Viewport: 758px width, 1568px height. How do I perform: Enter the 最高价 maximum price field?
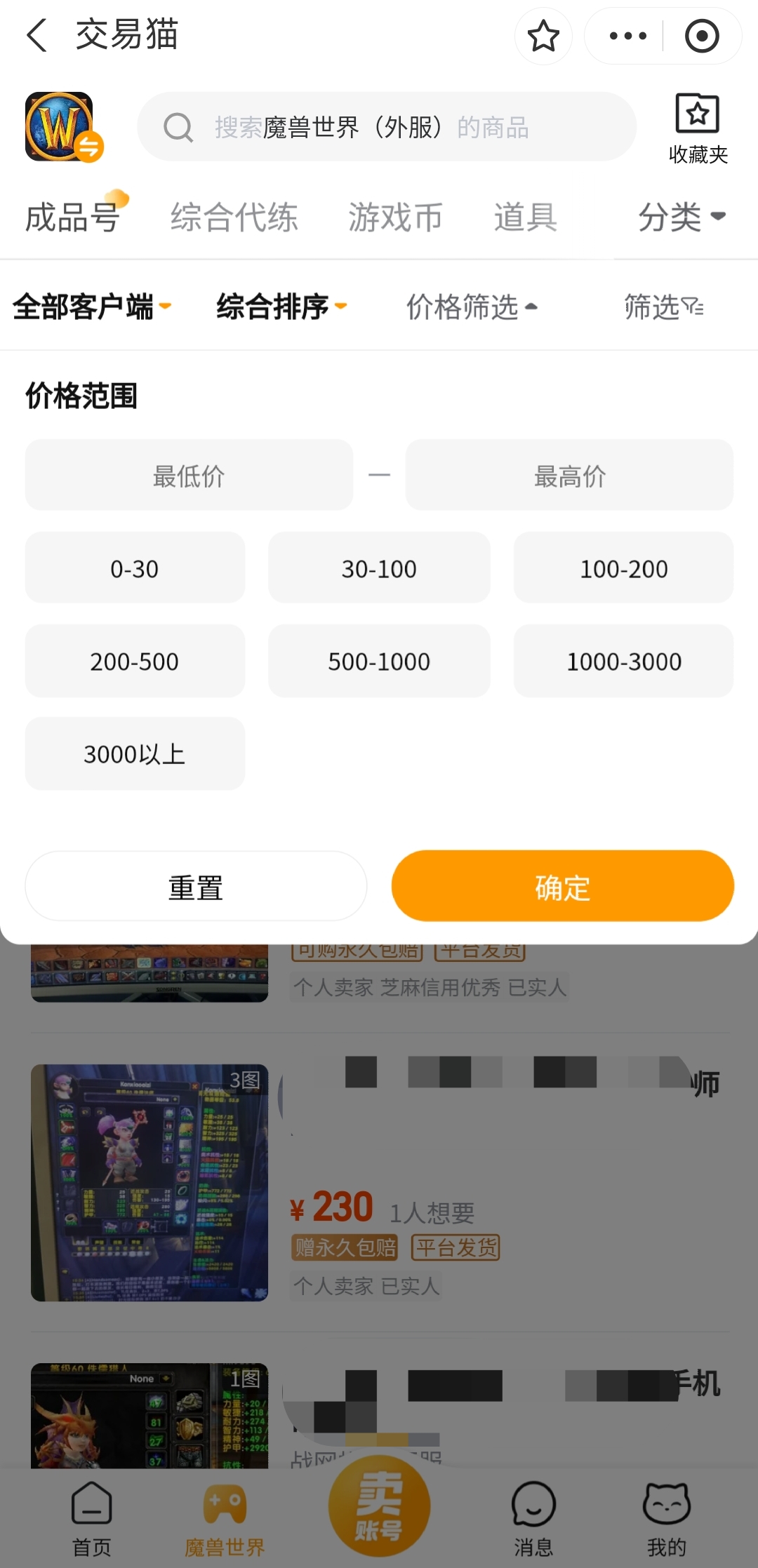point(569,476)
